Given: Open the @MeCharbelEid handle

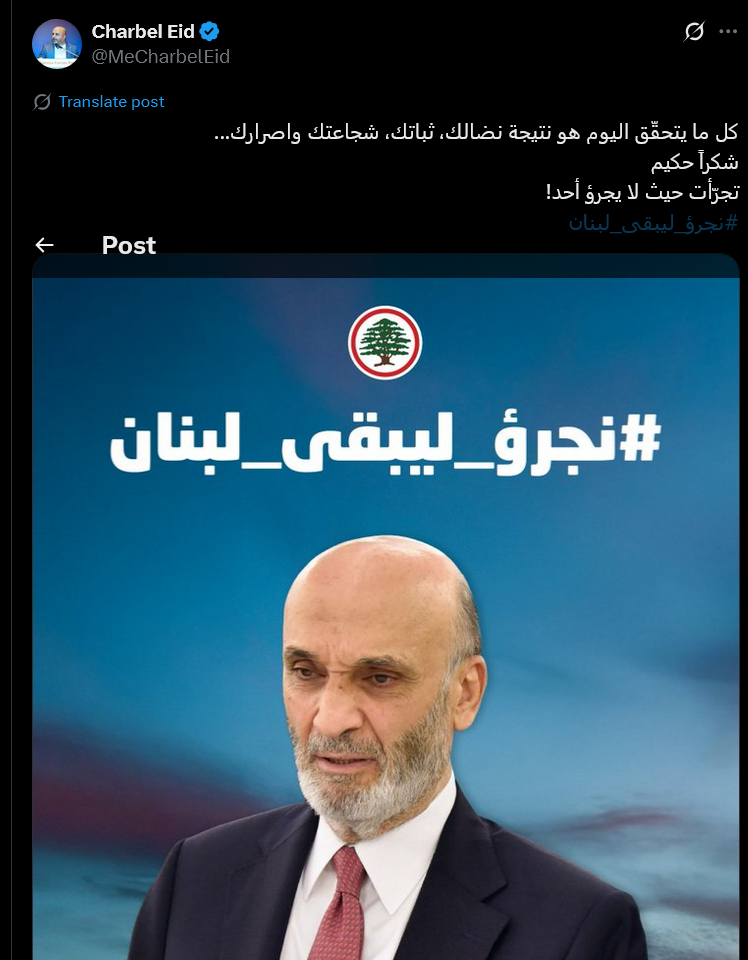Looking at the screenshot, I should point(161,57).
